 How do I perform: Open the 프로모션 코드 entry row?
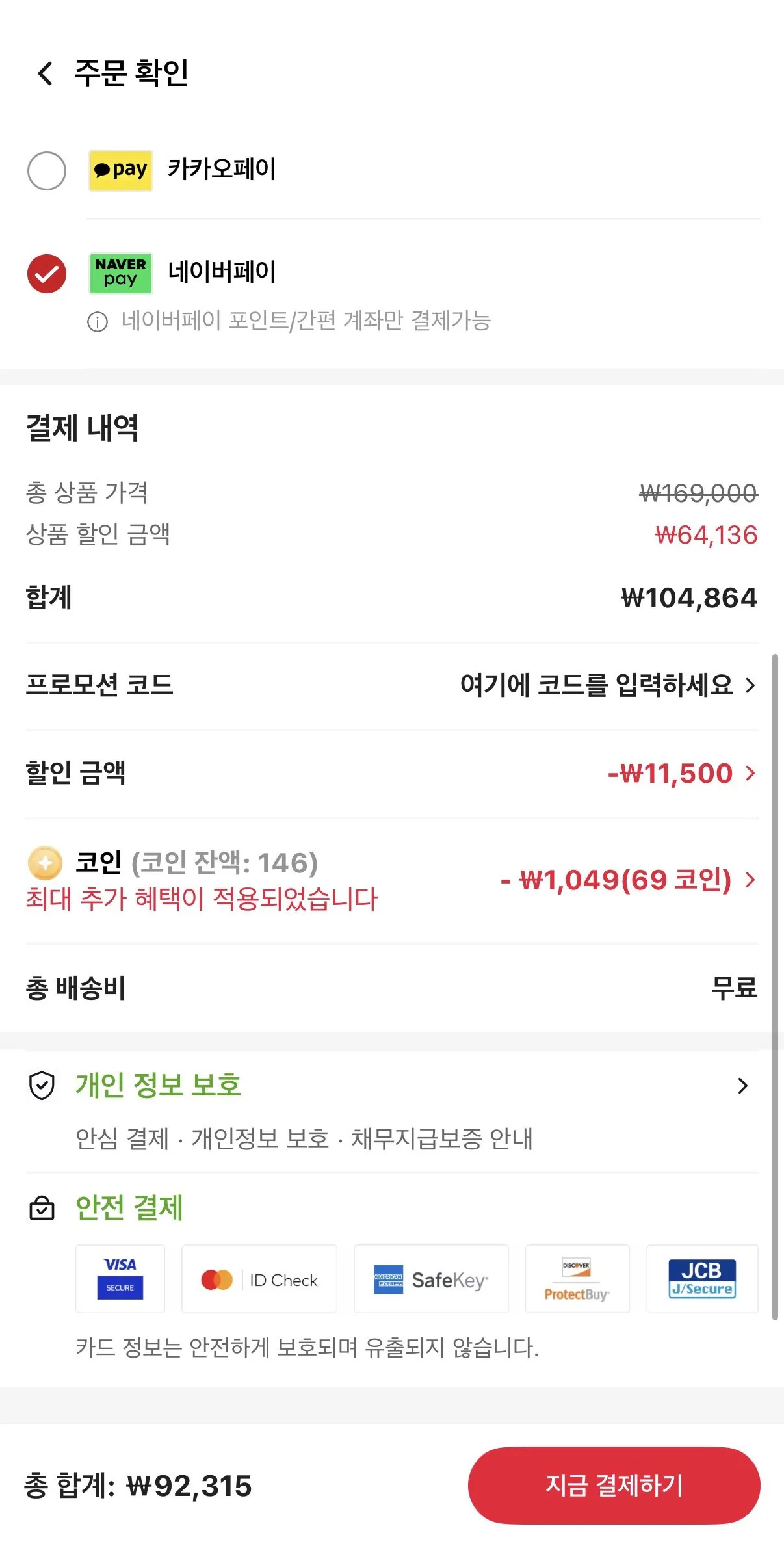pyautogui.click(x=392, y=685)
